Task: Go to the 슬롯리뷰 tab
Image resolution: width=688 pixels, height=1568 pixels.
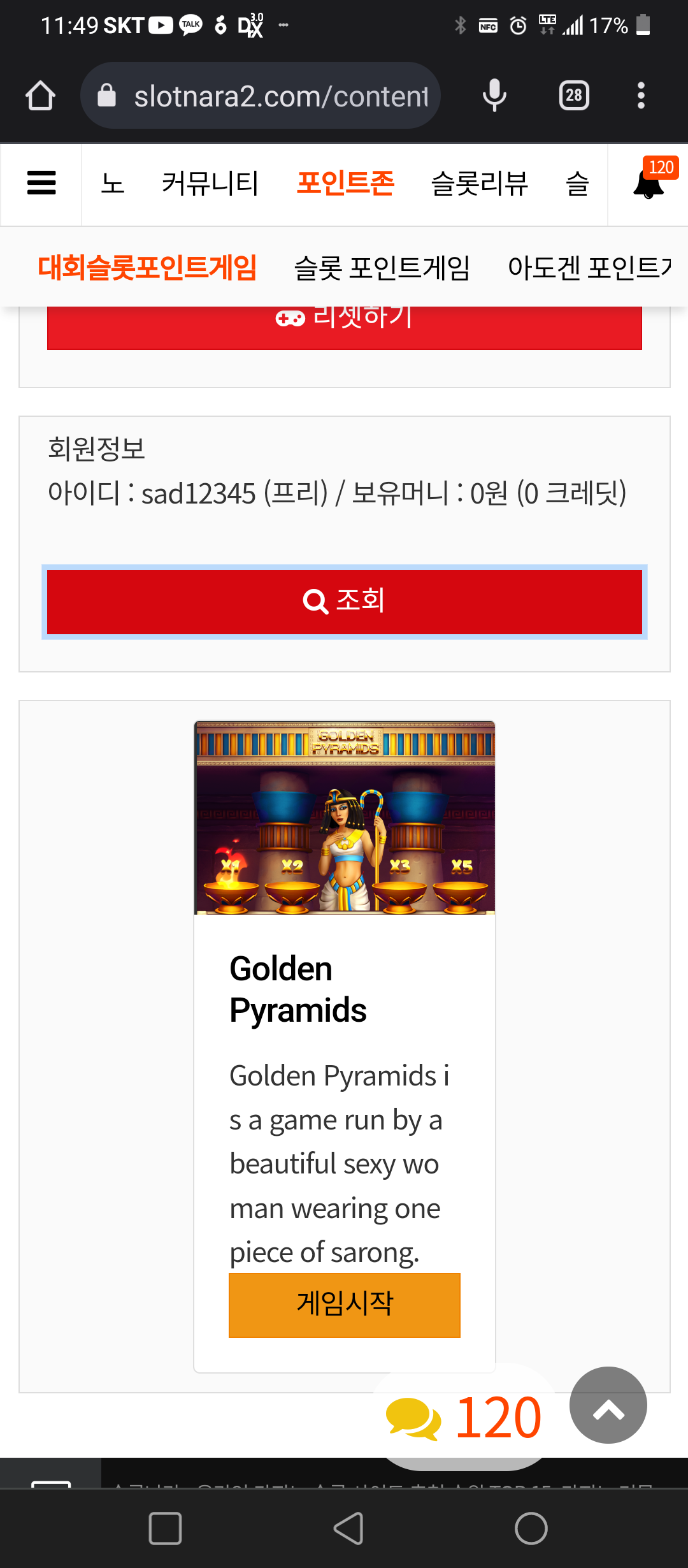Action: [480, 184]
